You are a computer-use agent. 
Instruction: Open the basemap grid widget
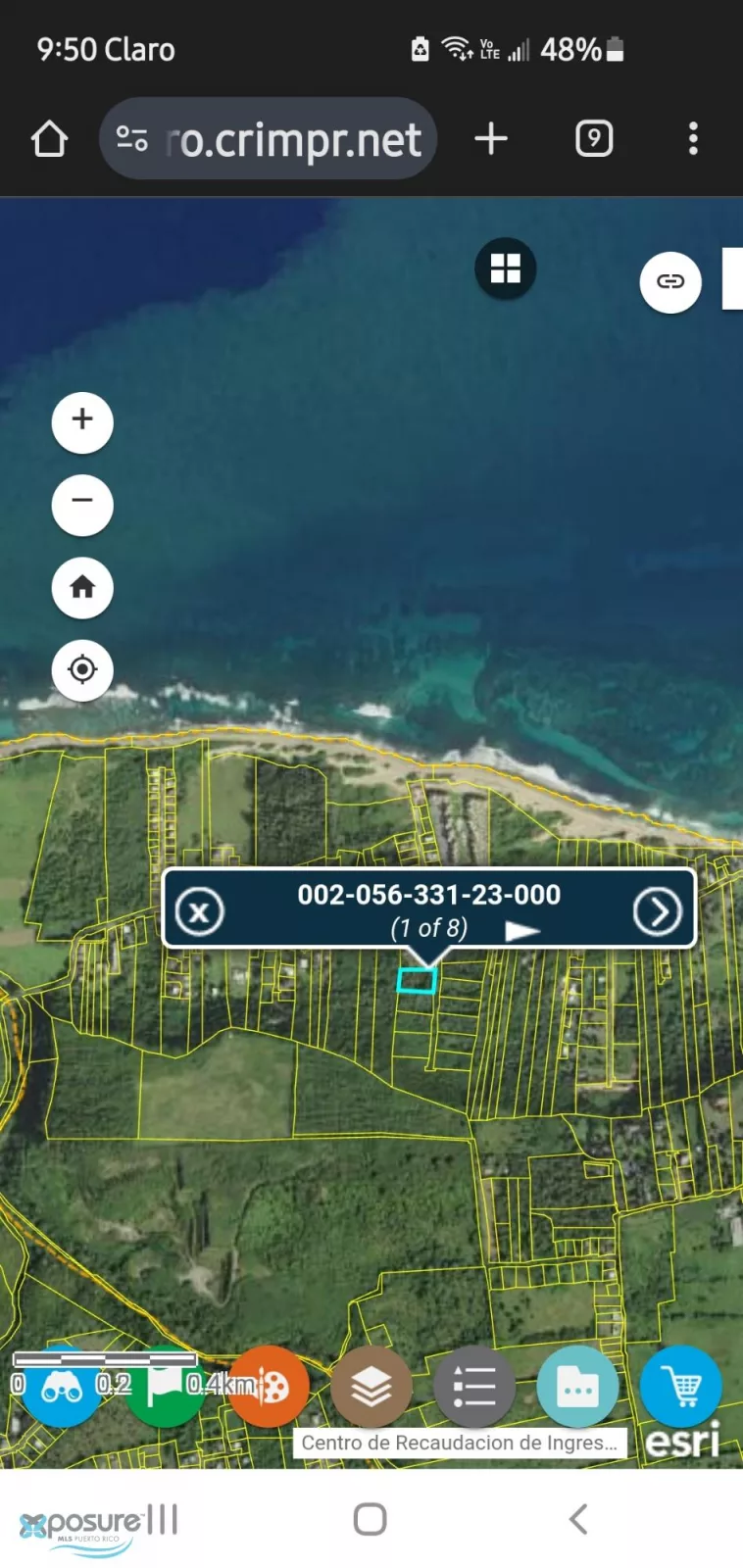pyautogui.click(x=506, y=268)
